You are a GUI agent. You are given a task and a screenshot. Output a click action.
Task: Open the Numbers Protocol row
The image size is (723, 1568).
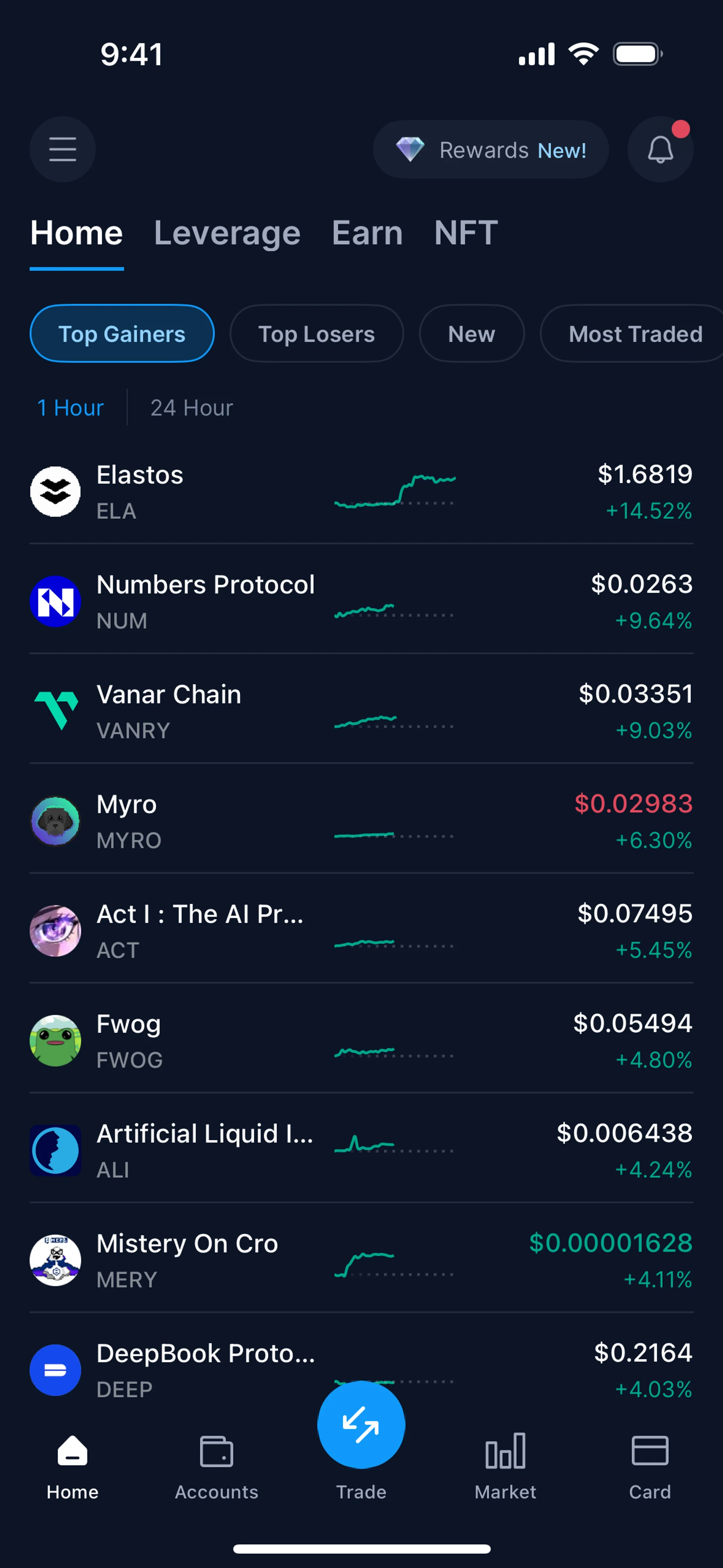pos(361,601)
